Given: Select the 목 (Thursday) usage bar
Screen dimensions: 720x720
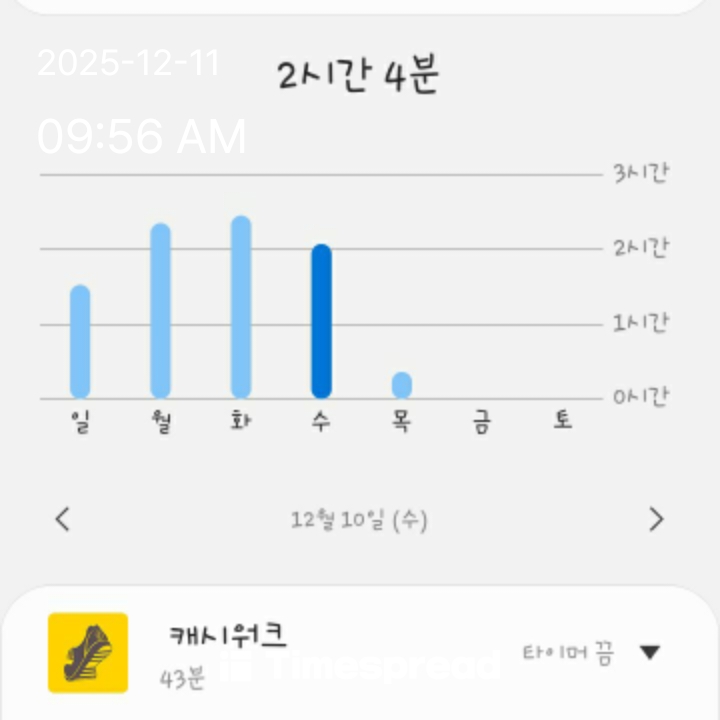Looking at the screenshot, I should (402, 385).
